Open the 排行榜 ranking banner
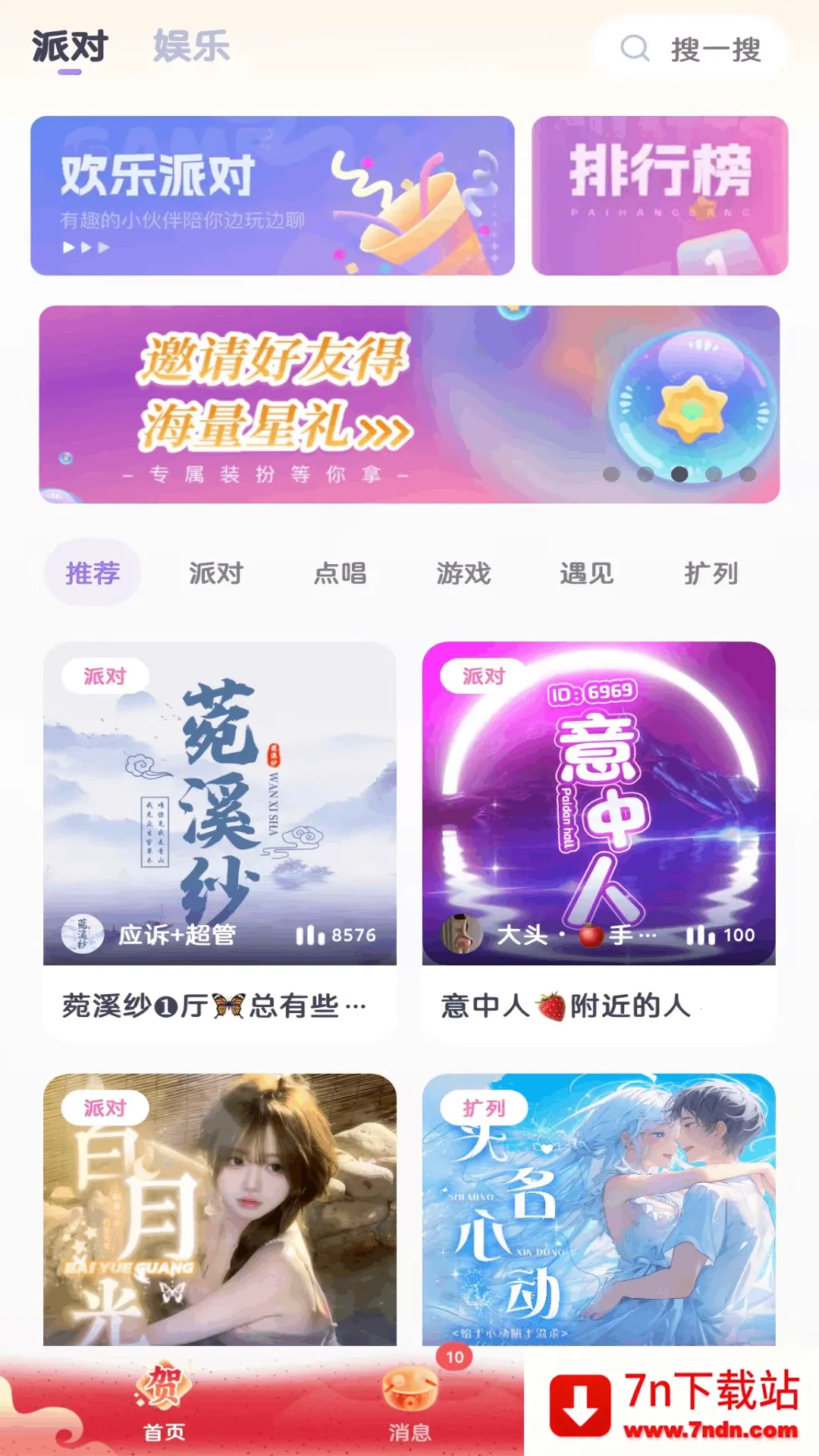819x1456 pixels. click(x=659, y=195)
